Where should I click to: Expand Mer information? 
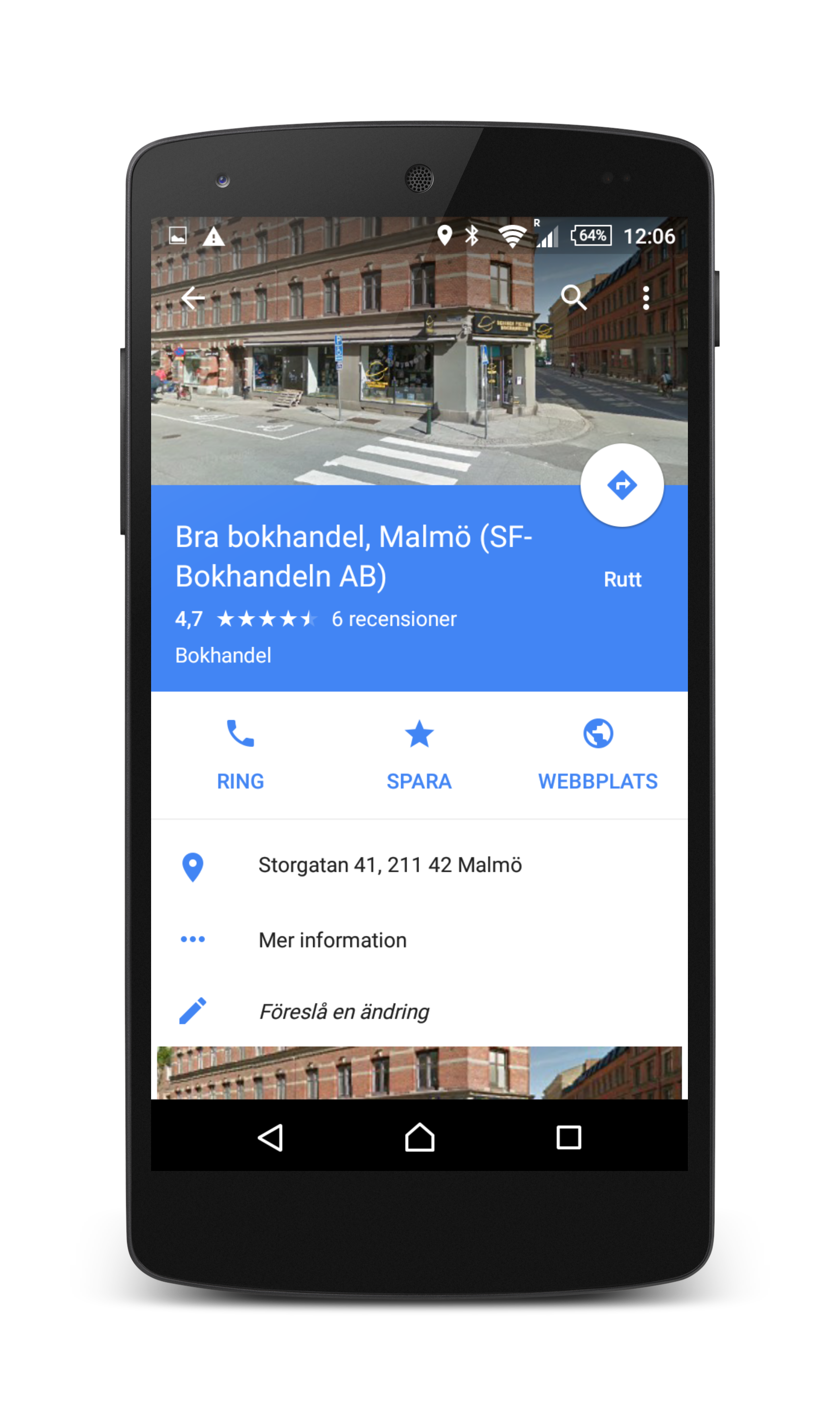click(419, 940)
